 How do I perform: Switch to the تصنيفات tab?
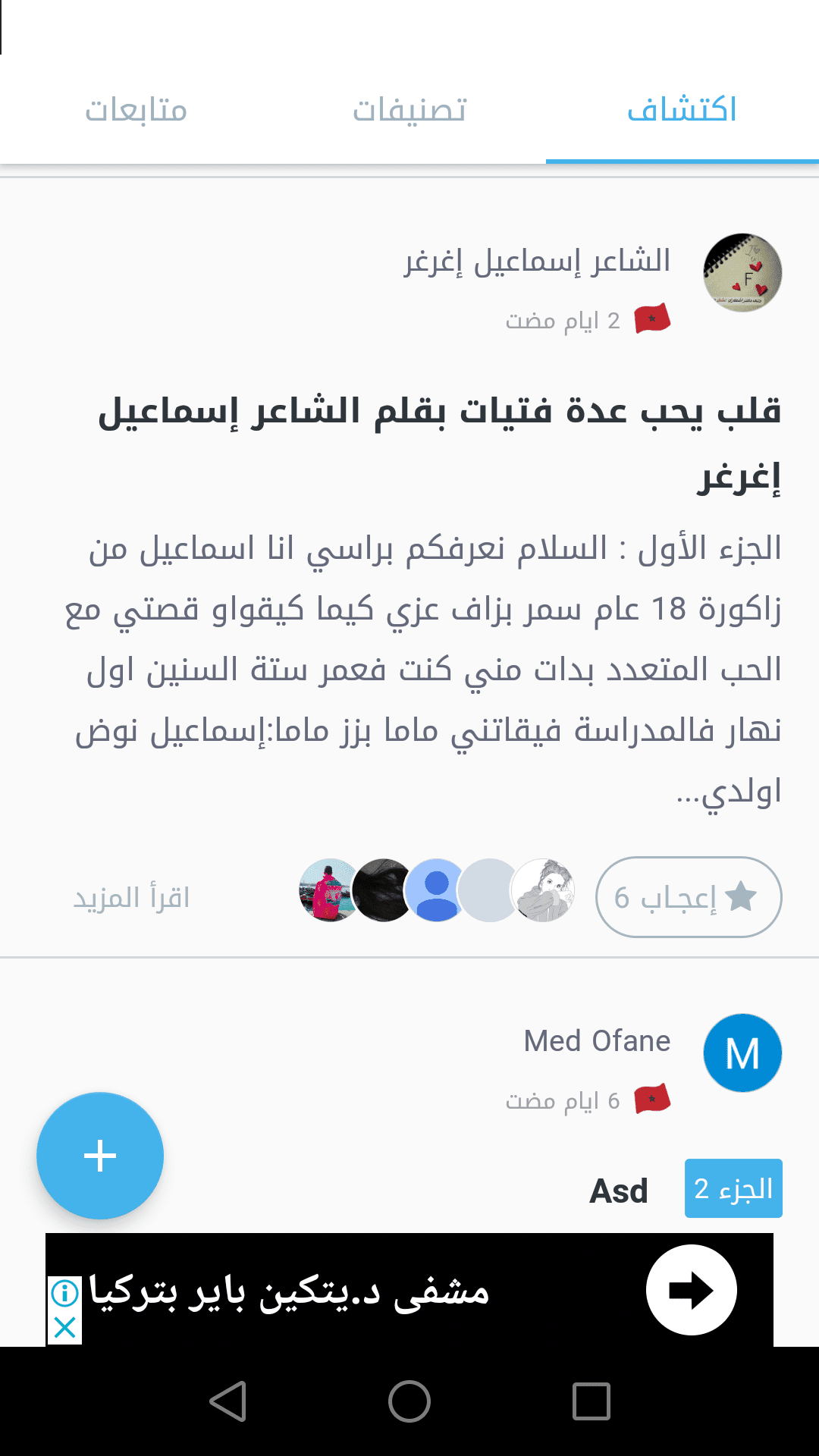pos(409,110)
